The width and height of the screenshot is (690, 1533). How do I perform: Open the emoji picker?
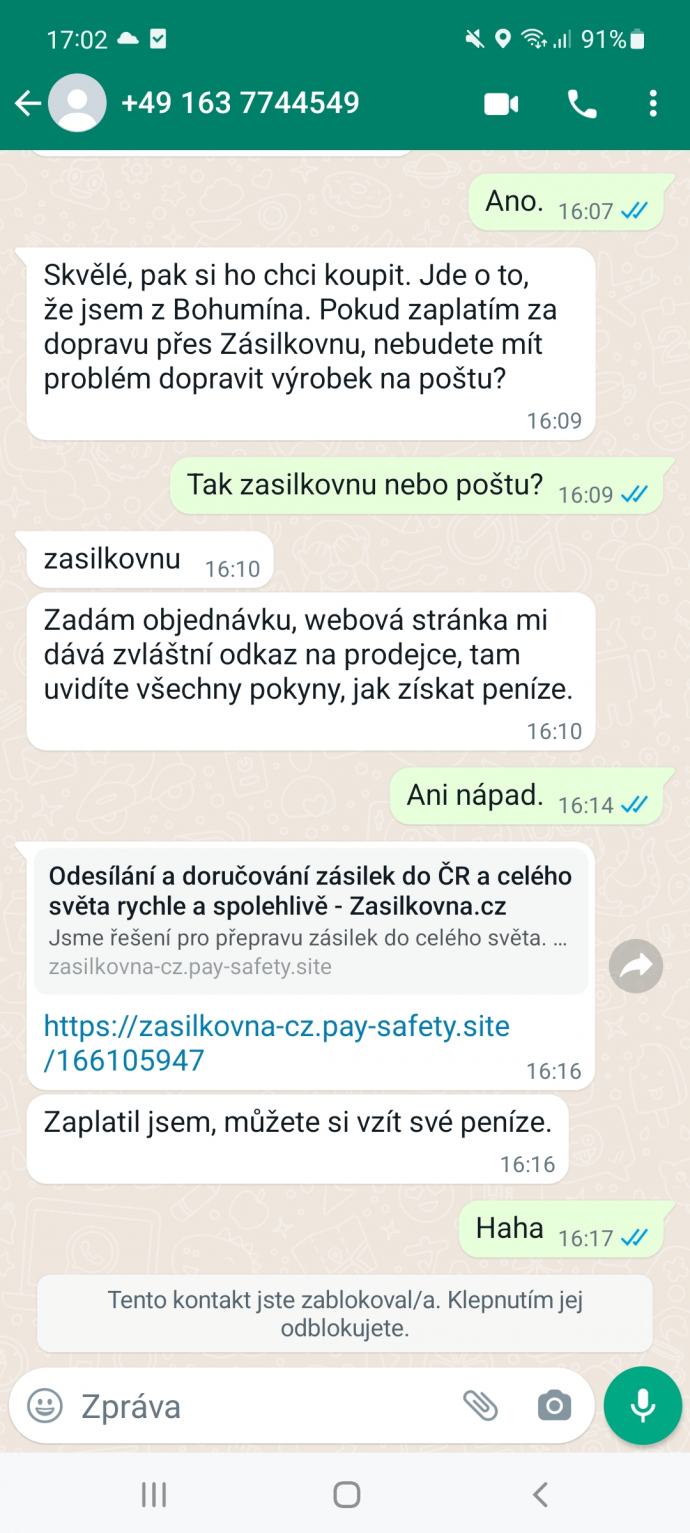tap(44, 1406)
